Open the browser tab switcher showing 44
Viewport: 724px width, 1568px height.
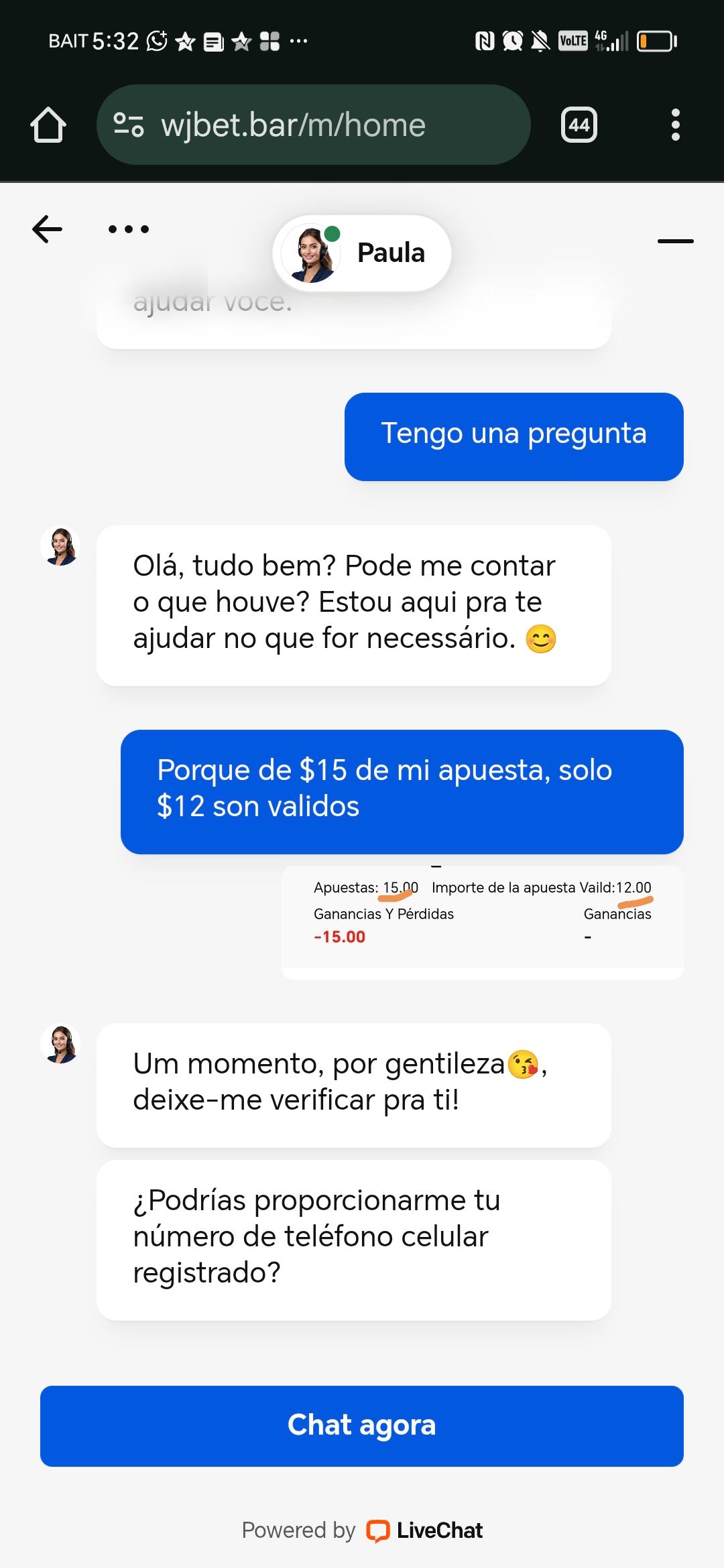[x=579, y=125]
